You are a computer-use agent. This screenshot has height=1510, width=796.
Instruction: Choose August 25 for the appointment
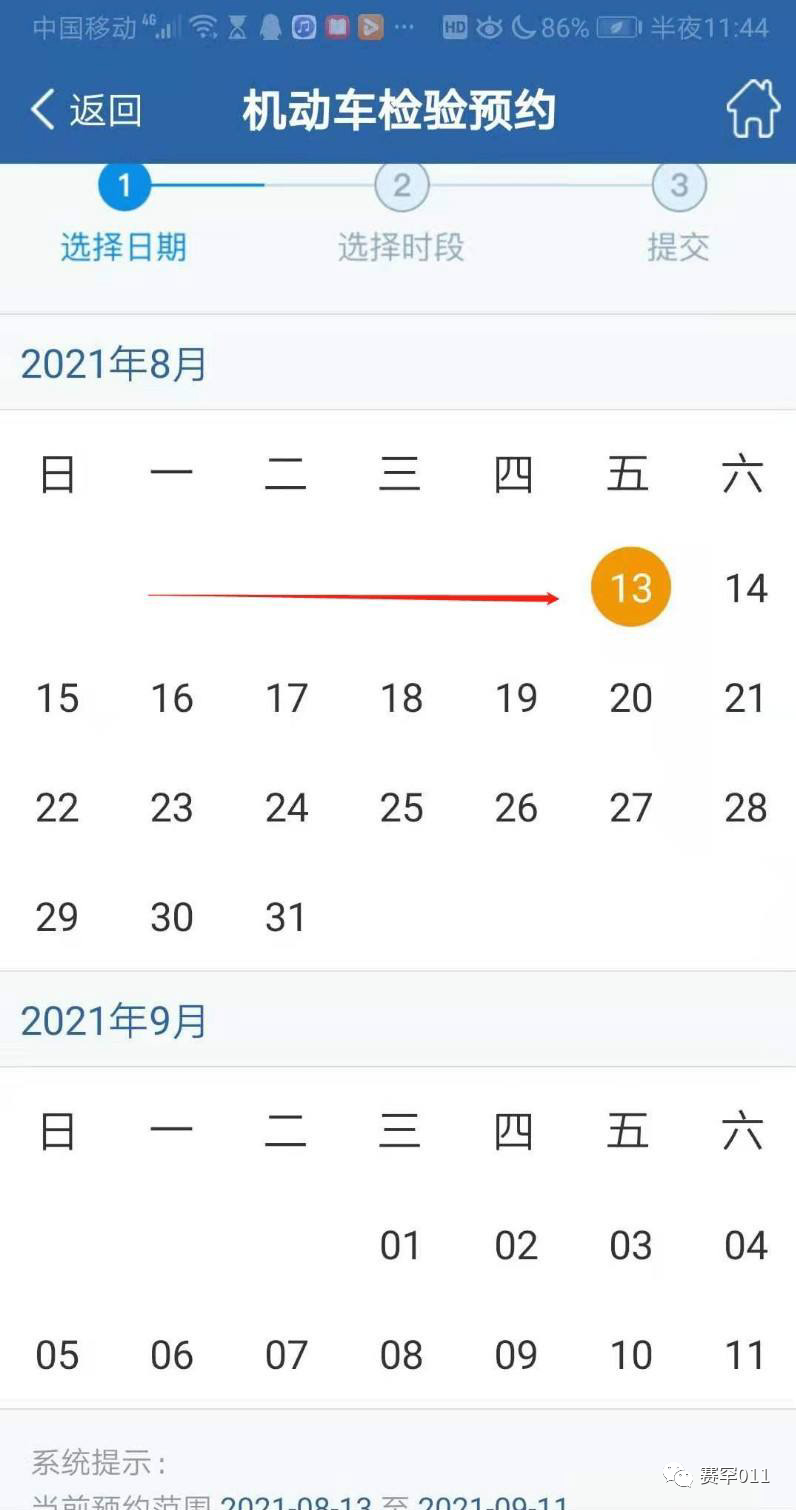click(x=401, y=808)
